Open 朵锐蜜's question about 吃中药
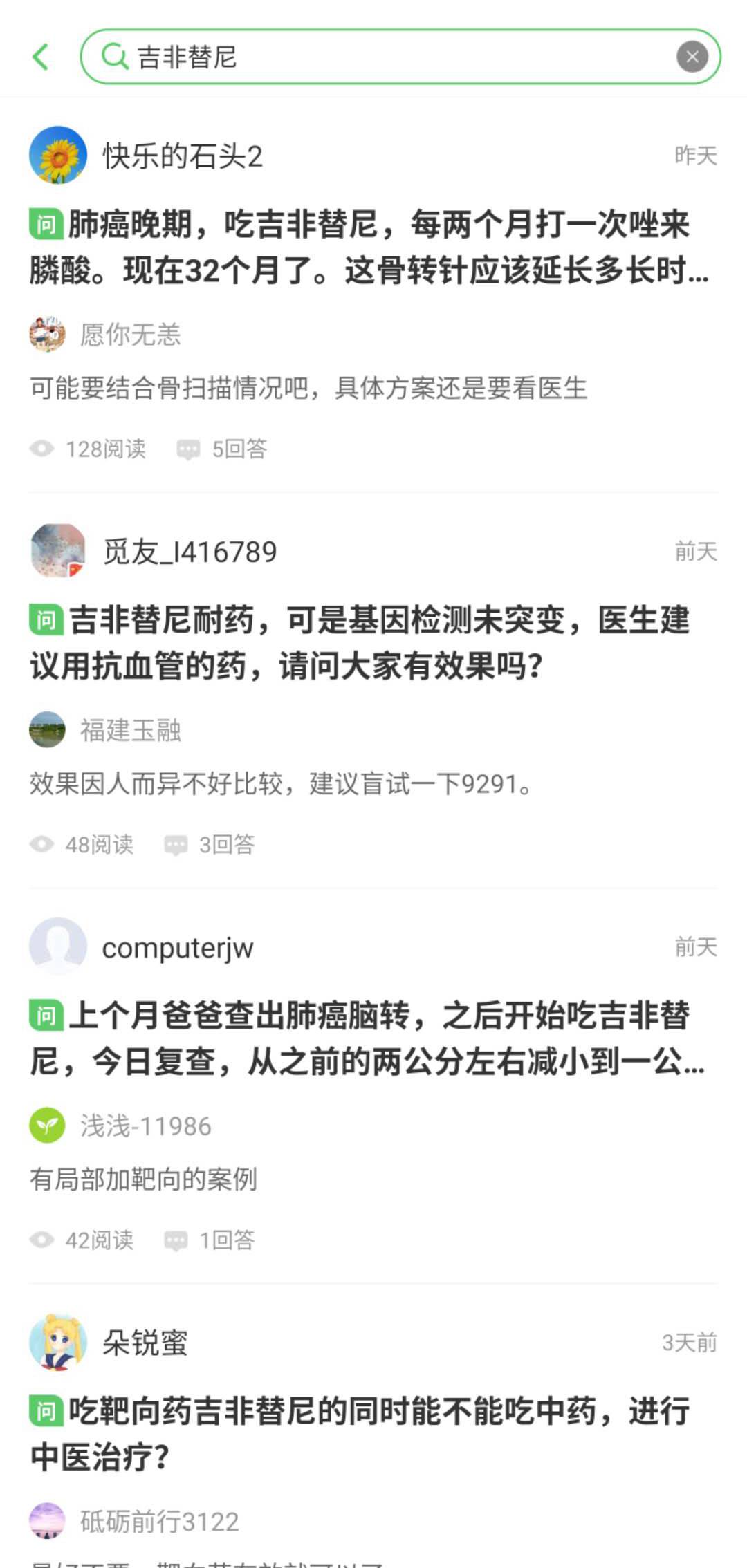 [360, 1434]
